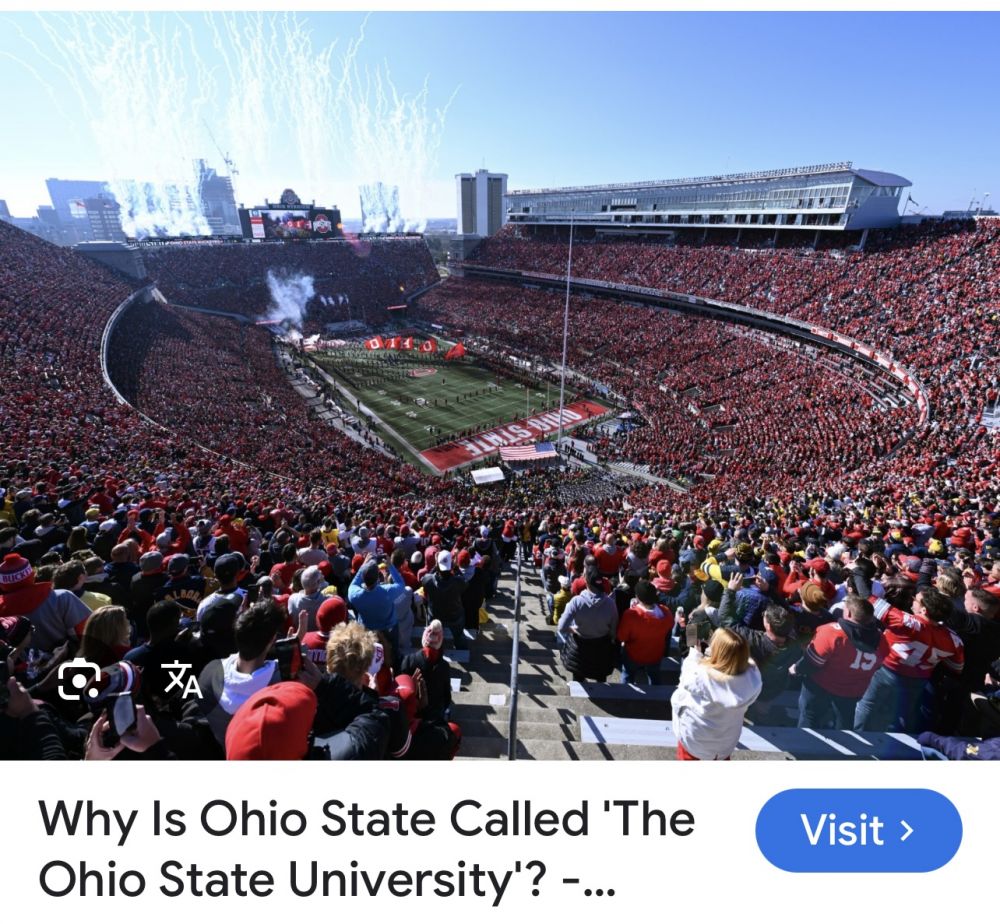
Task: Tap the blue Visit button
Action: click(x=858, y=830)
